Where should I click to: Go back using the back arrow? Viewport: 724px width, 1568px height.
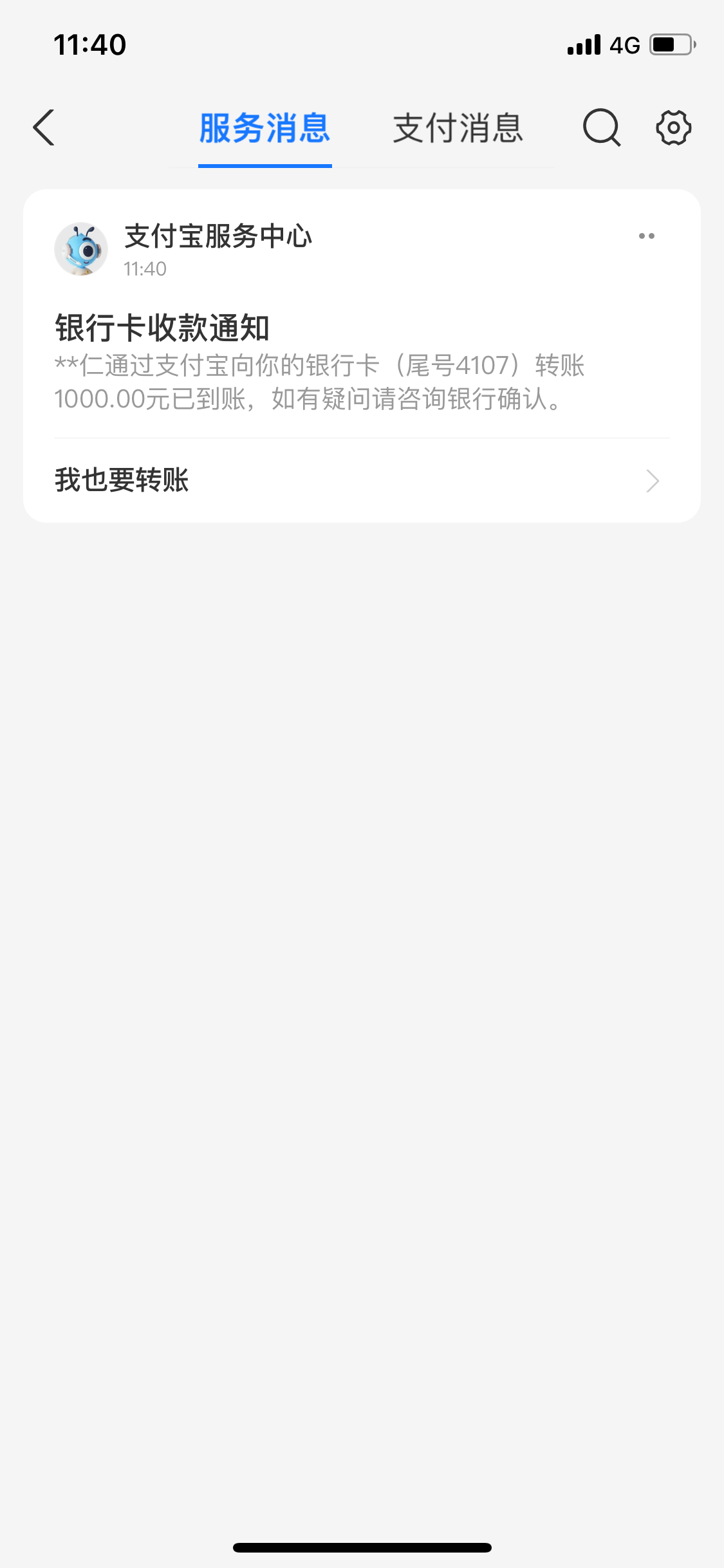pos(44,127)
